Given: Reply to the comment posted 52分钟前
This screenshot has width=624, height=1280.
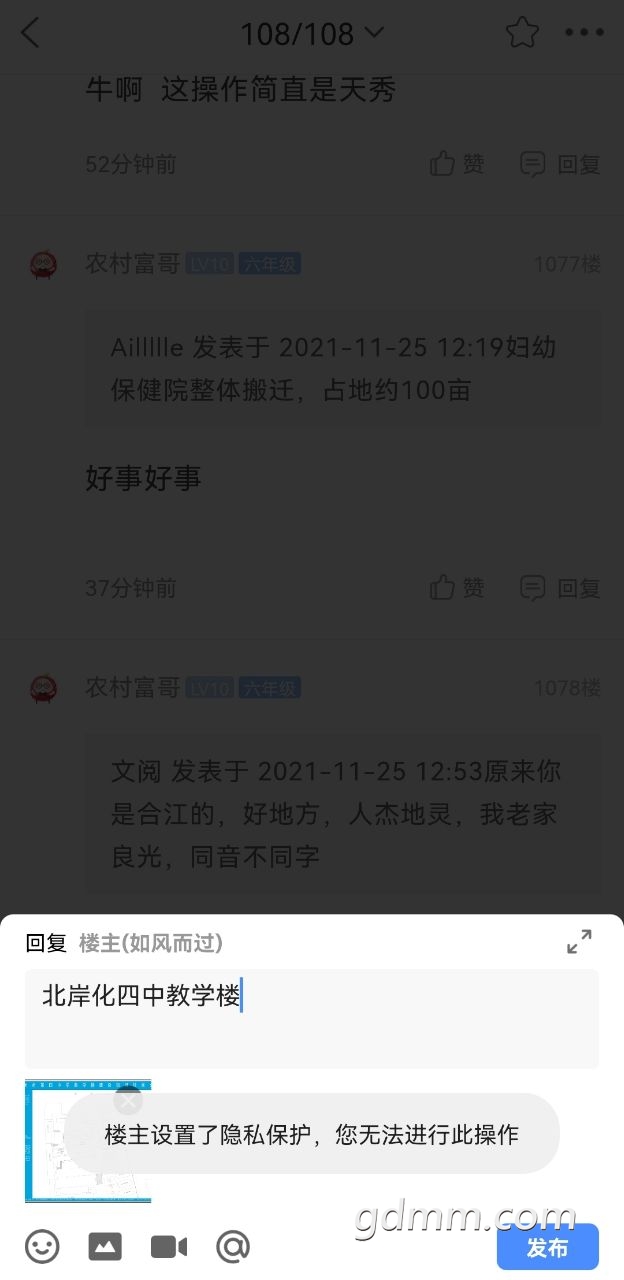Looking at the screenshot, I should [x=560, y=164].
